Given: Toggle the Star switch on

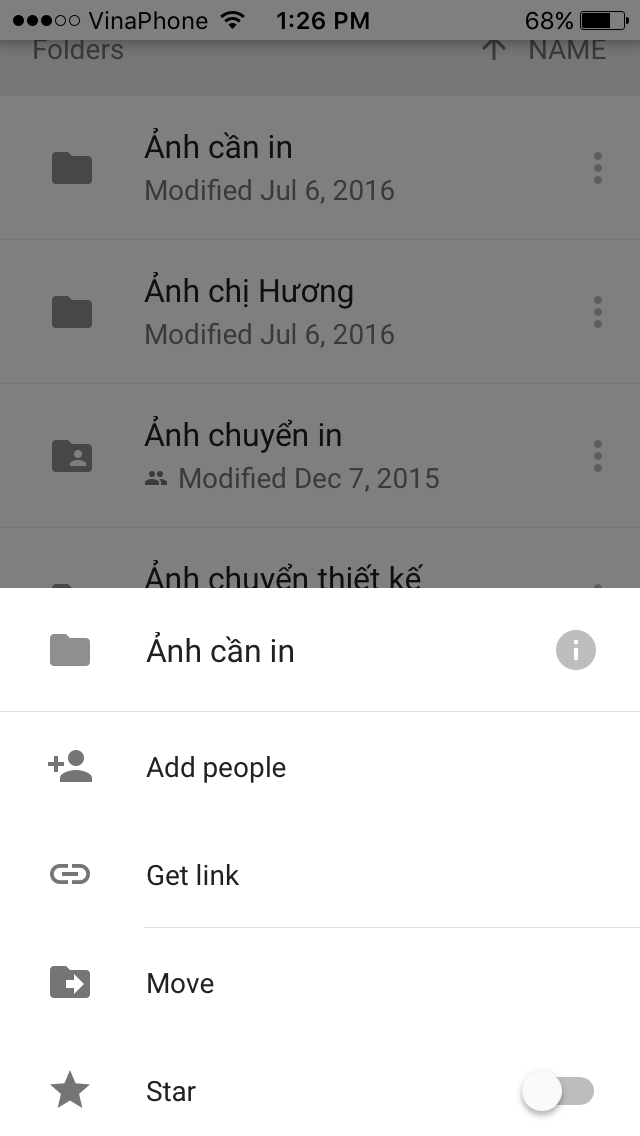Looking at the screenshot, I should tap(558, 1091).
